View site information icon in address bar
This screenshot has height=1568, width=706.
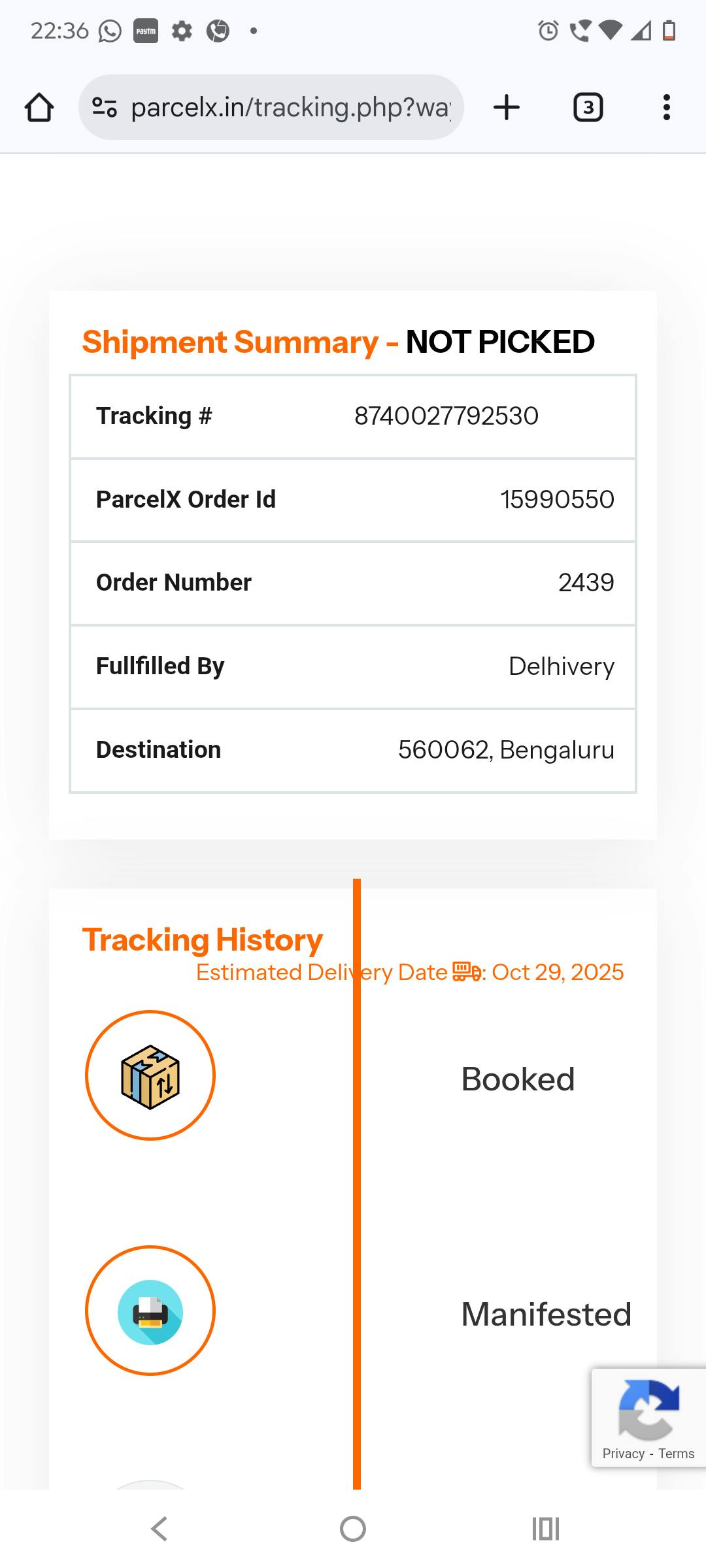click(x=105, y=108)
